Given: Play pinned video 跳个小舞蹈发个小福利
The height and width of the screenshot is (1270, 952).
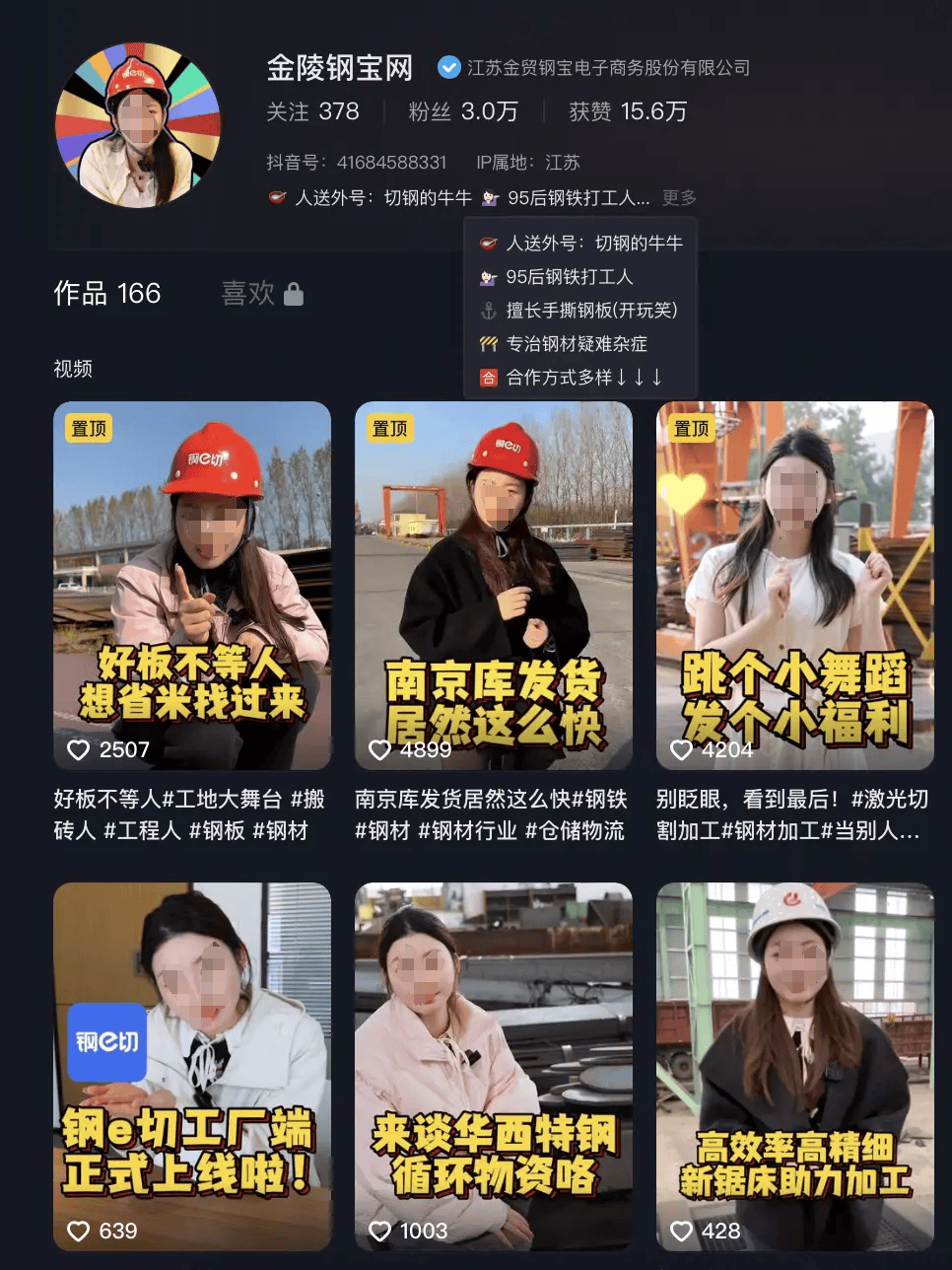Looking at the screenshot, I should coord(794,584).
